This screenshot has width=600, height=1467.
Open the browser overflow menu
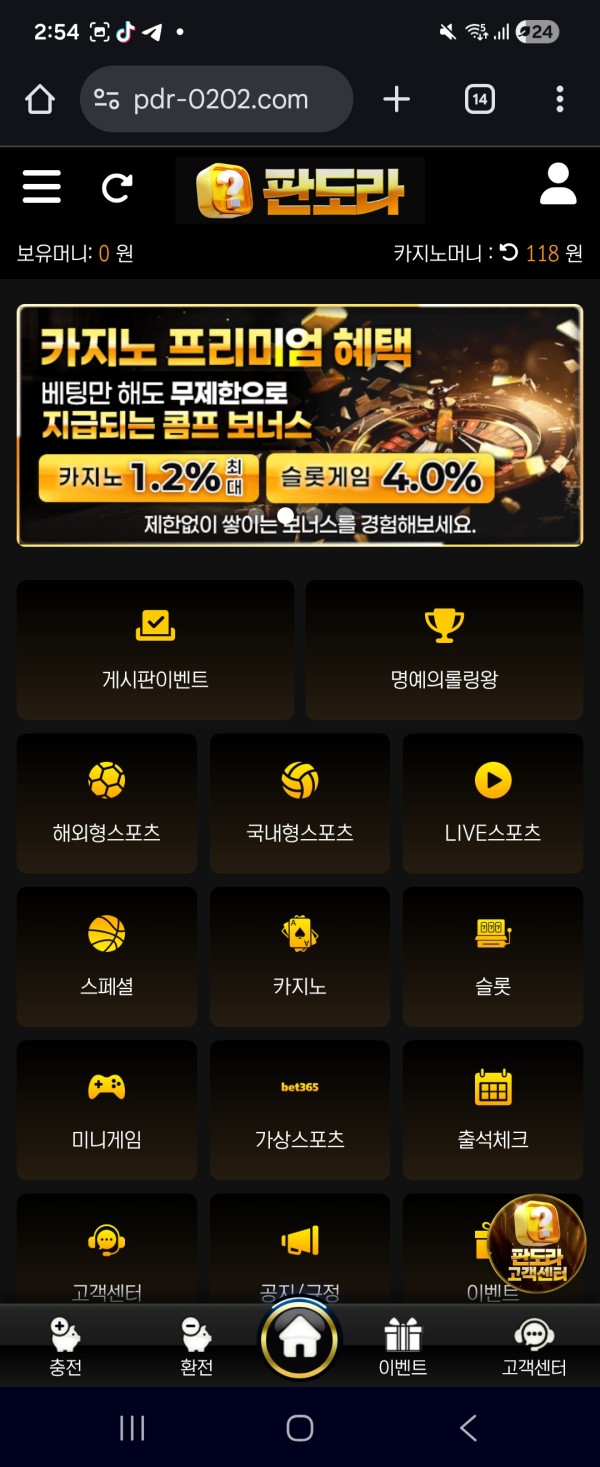point(559,99)
